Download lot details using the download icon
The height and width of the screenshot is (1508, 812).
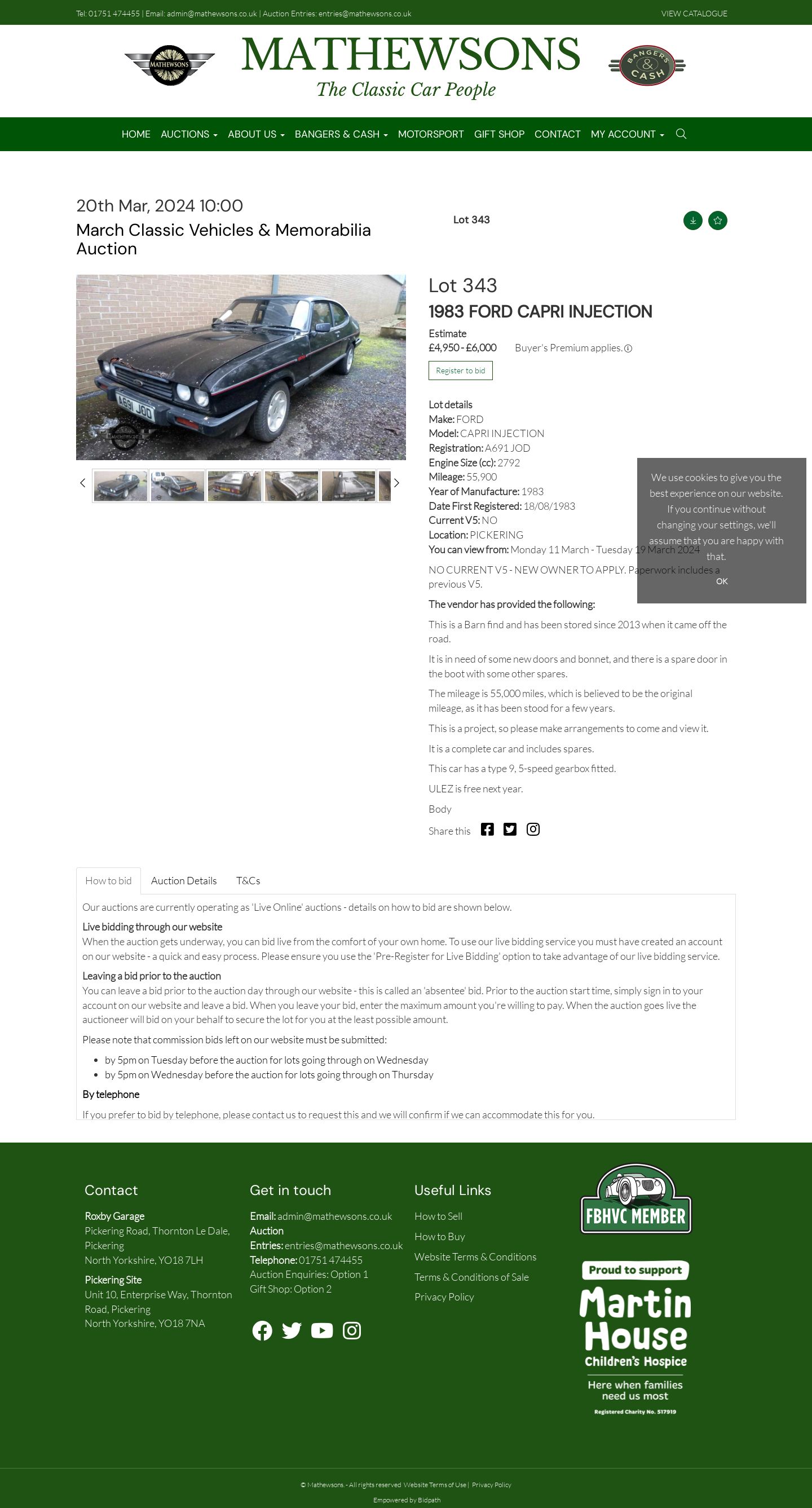pyautogui.click(x=692, y=221)
